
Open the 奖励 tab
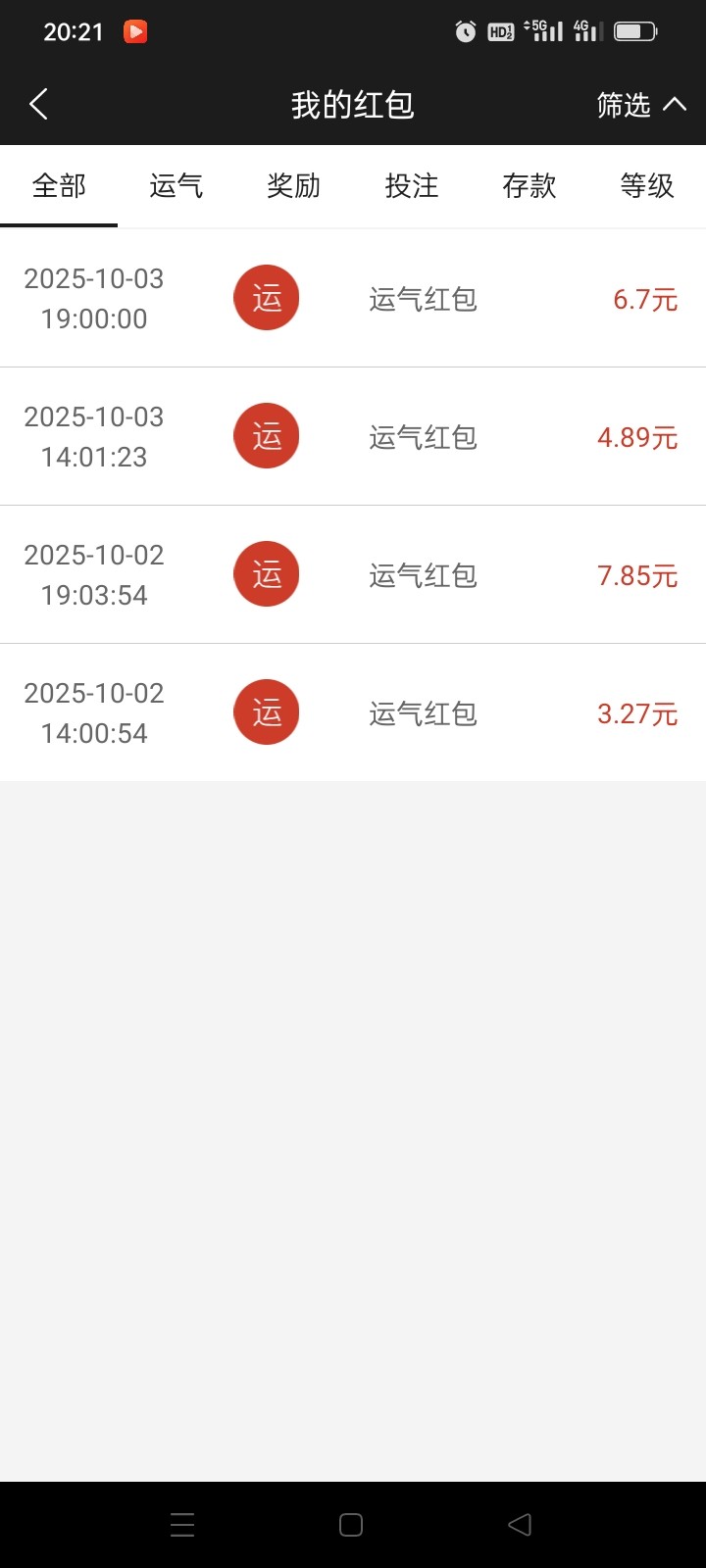coord(294,186)
